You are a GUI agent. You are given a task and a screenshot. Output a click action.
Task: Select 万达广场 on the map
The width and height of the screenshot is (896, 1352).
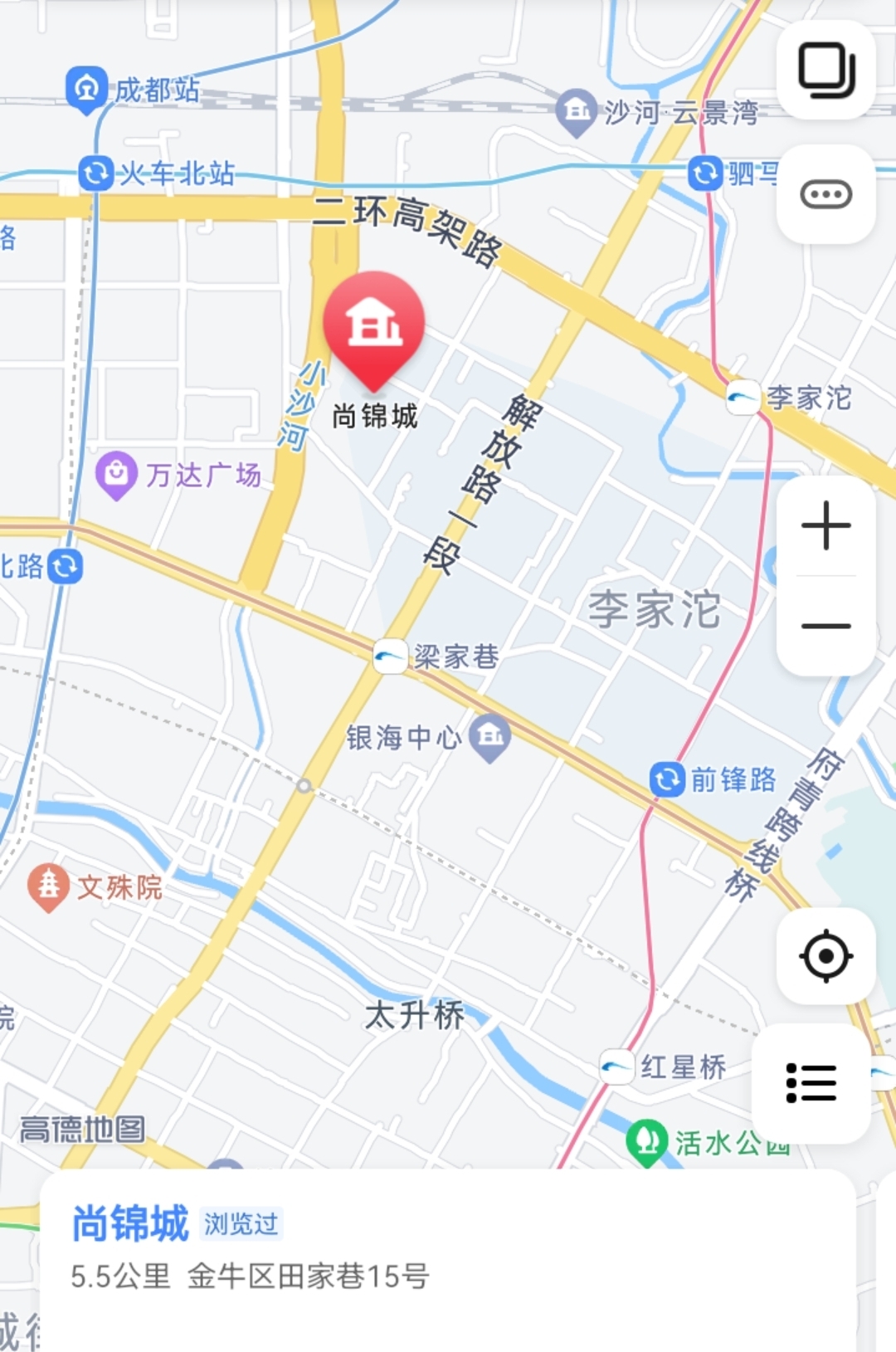[116, 474]
